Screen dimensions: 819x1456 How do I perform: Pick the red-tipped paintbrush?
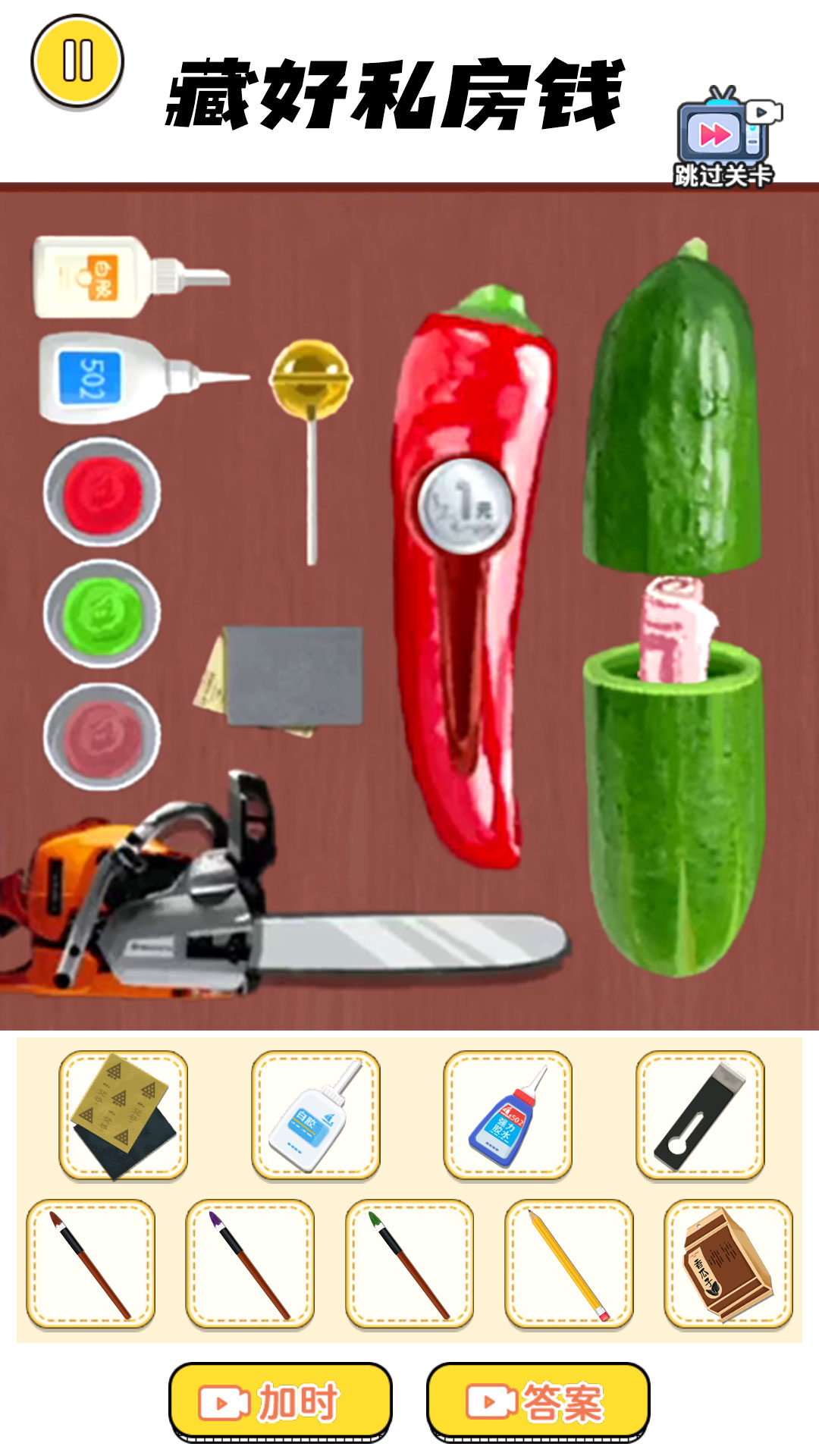[90, 1263]
